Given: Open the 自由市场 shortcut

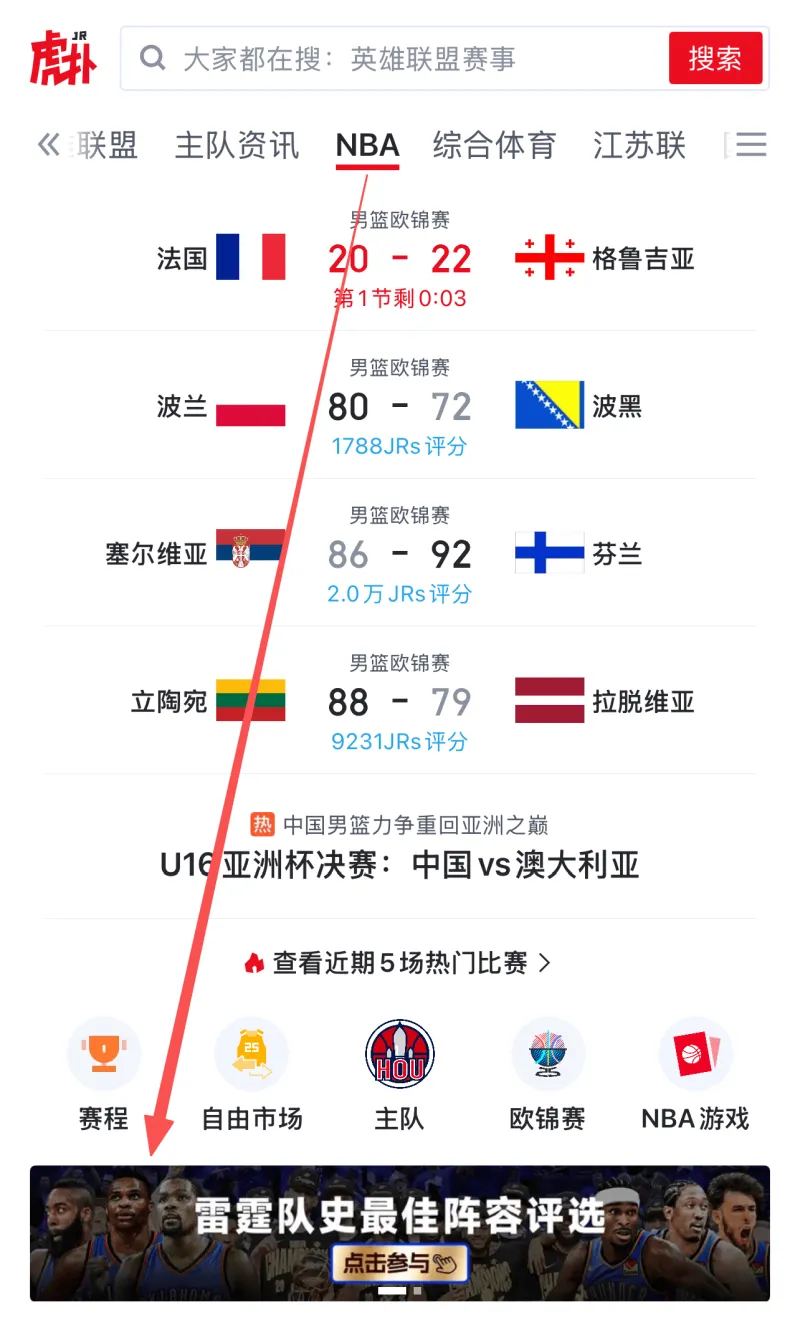Looking at the screenshot, I should tap(252, 1075).
